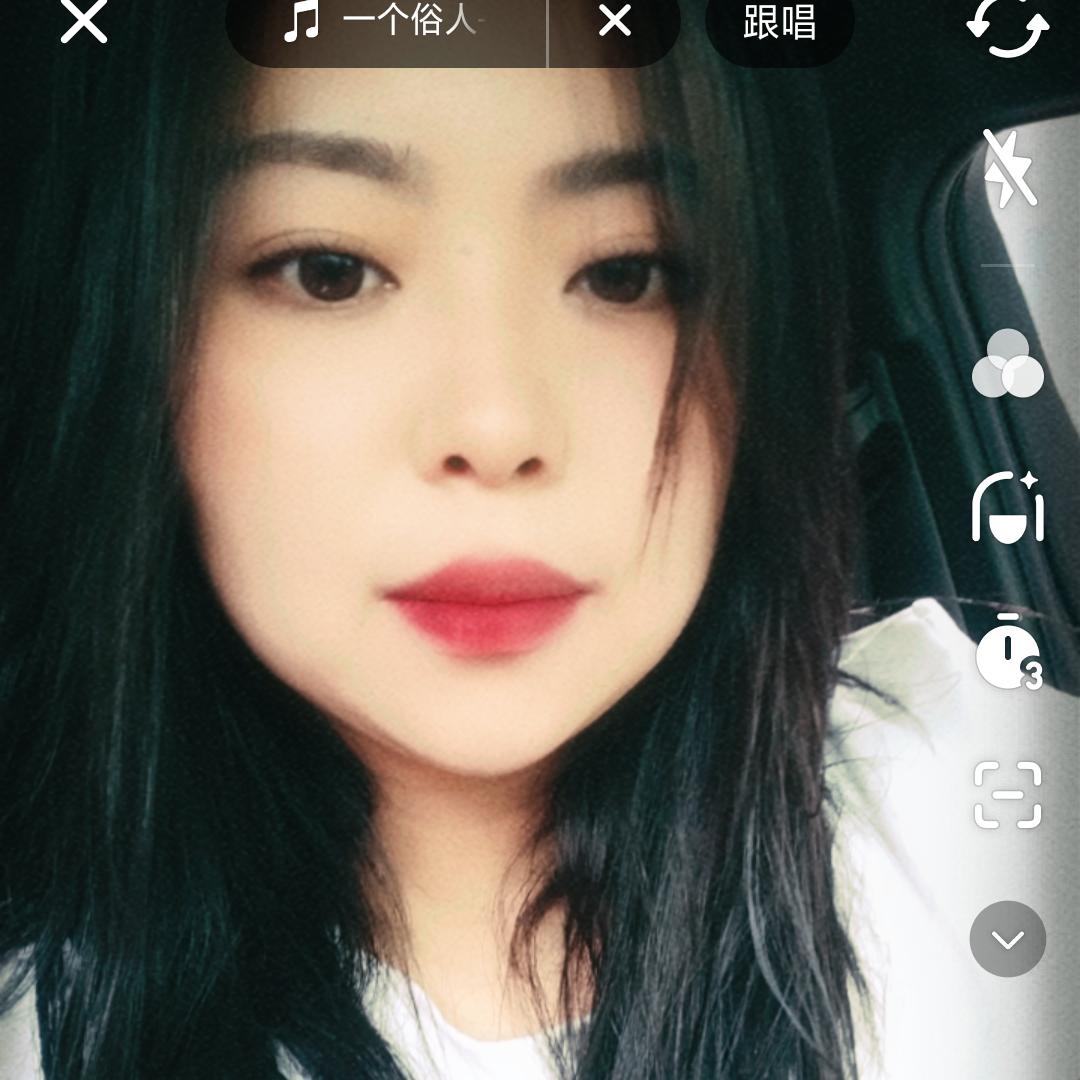Toggle the flash setting
This screenshot has height=1080, width=1080.
1008,168
